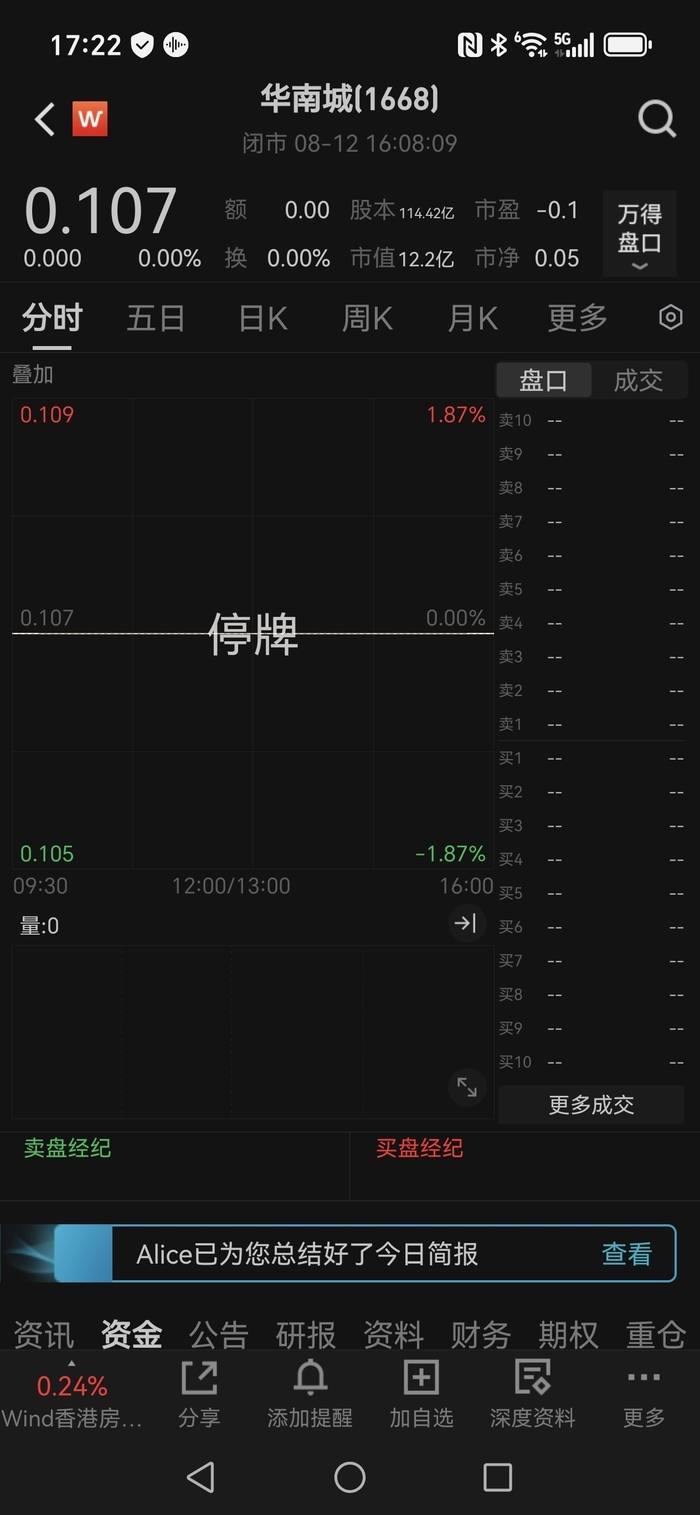Add a price alert with 添加提醒

(x=310, y=1394)
